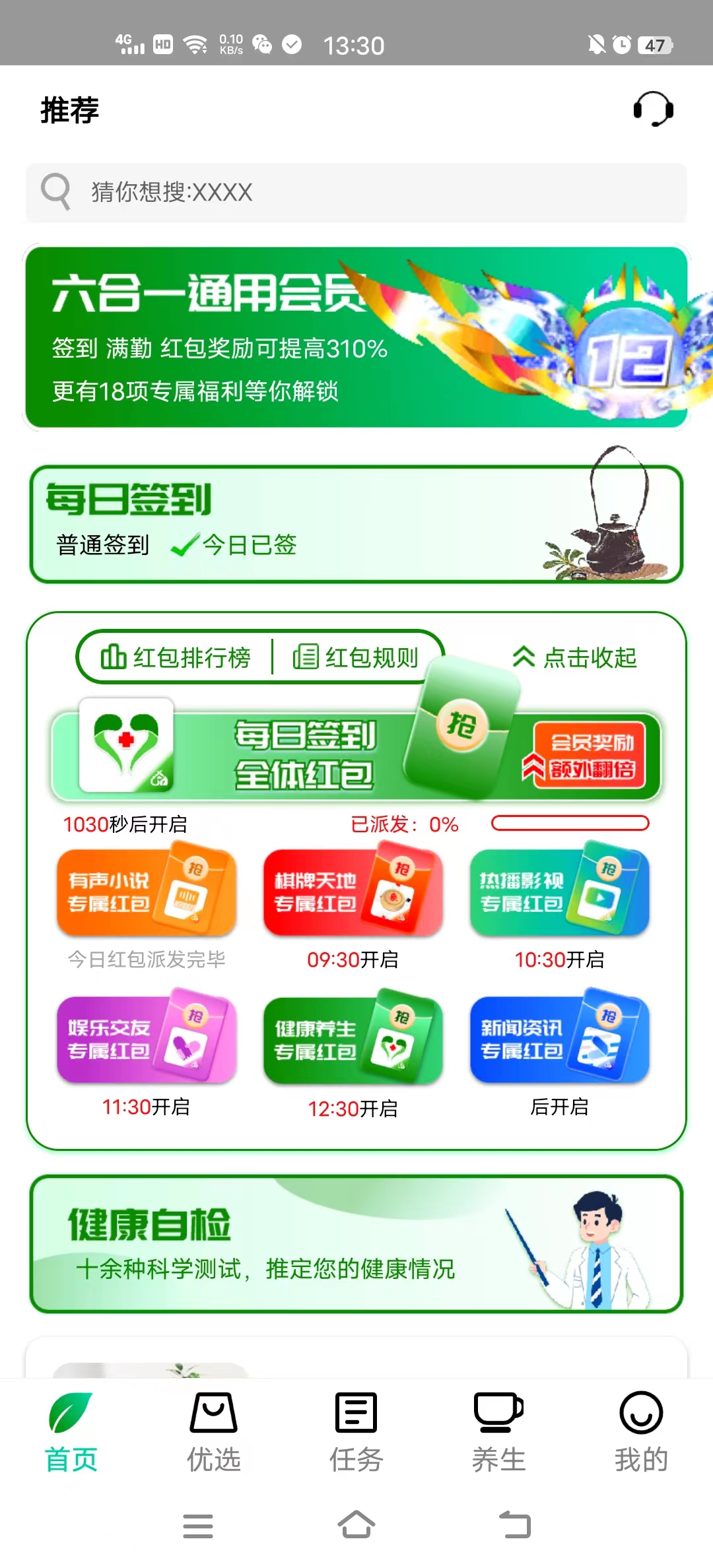Viewport: 713px width, 1568px height.
Task: Go to 我的 profile tab
Action: (x=641, y=1432)
